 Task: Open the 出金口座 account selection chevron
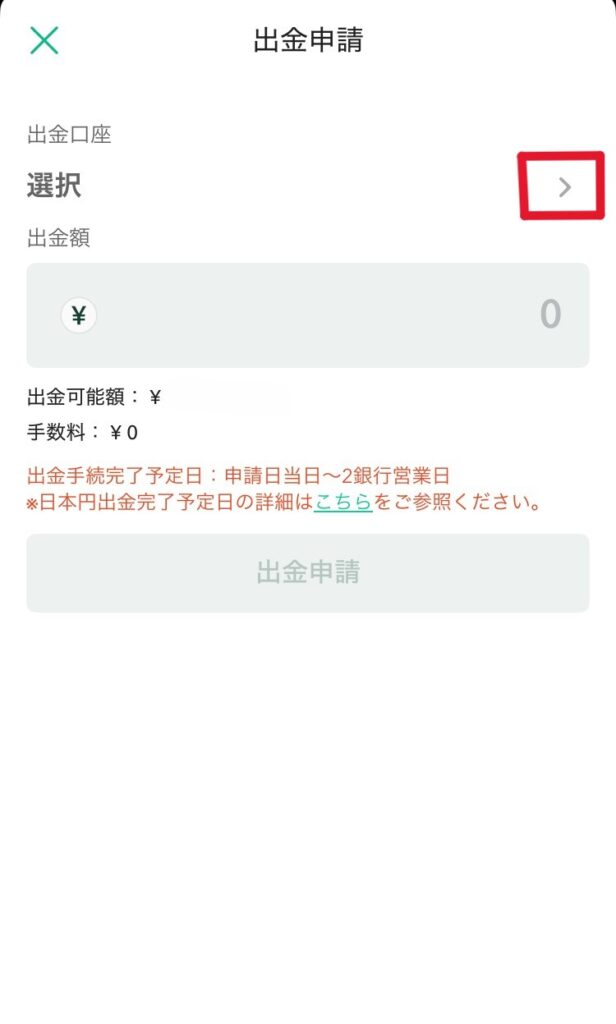click(x=564, y=186)
